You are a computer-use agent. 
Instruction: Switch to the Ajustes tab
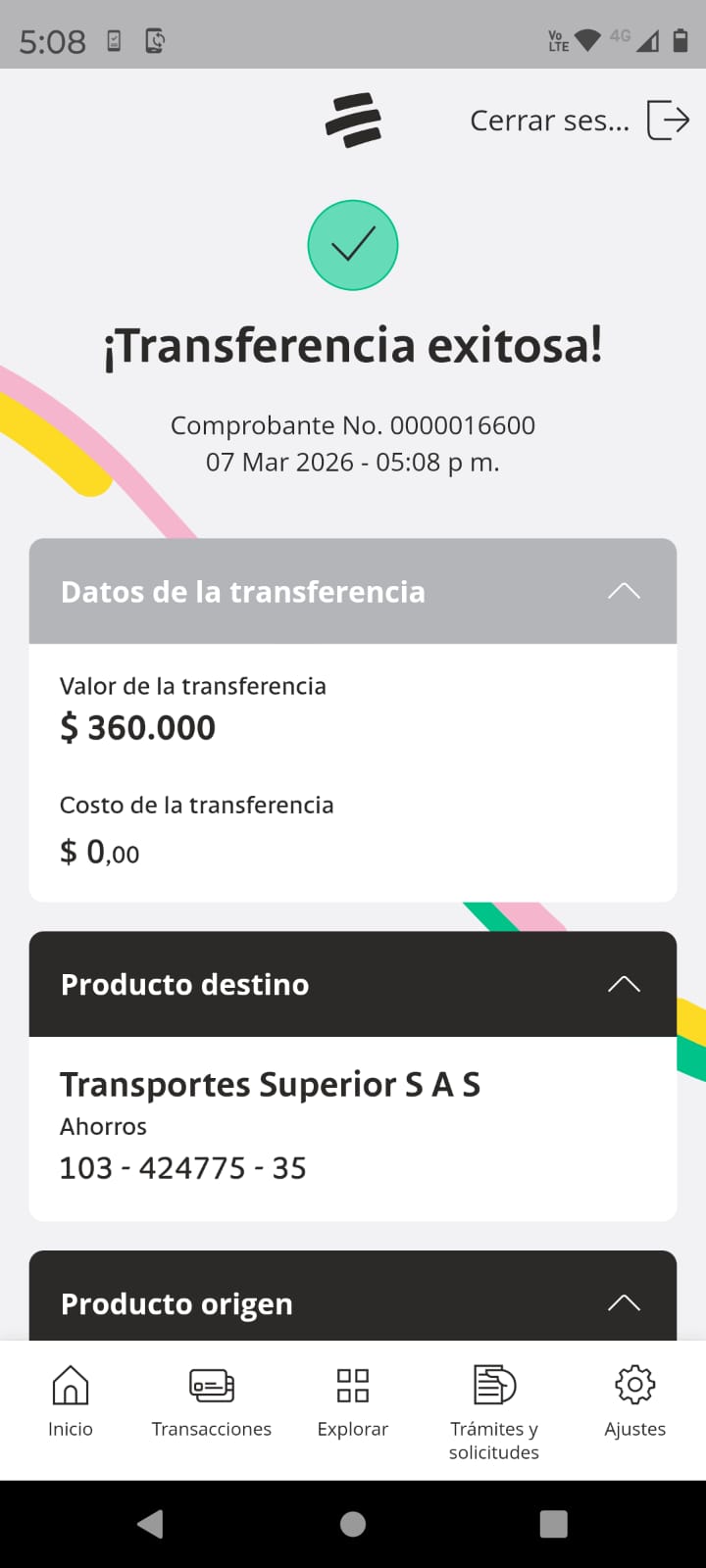pyautogui.click(x=635, y=1401)
